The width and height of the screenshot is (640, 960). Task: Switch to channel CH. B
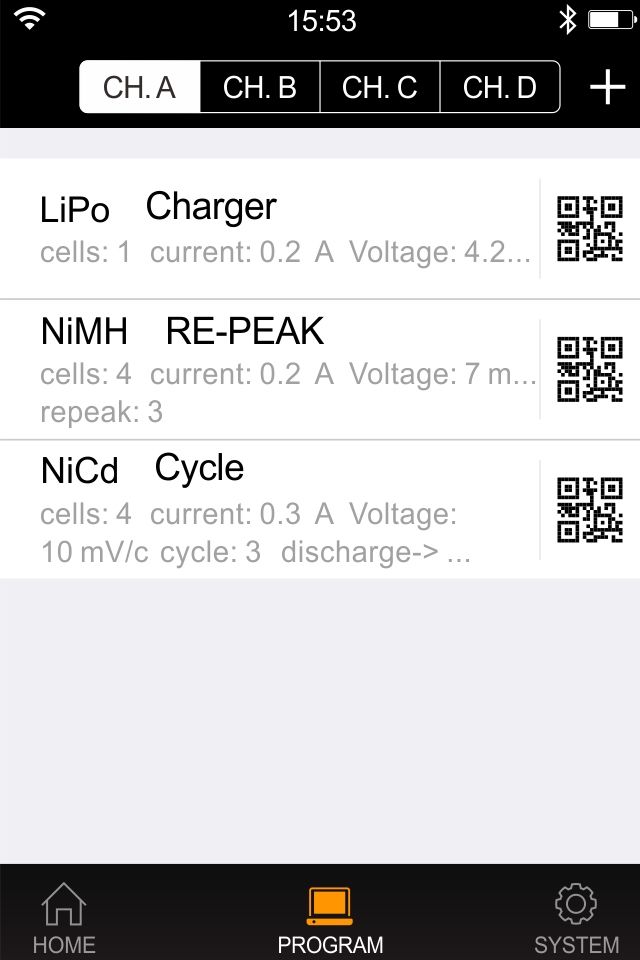click(260, 88)
